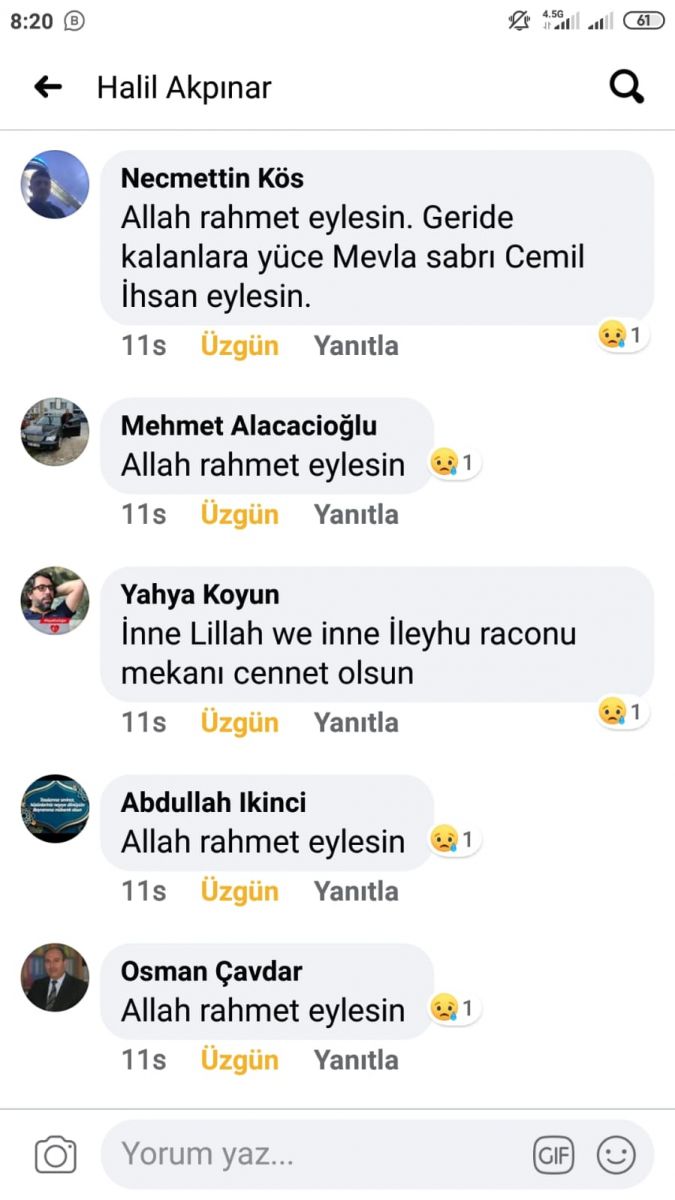The width and height of the screenshot is (675, 1200).
Task: Tap Üzgün reaction under Necmettin Kös's comment
Action: pos(239,346)
